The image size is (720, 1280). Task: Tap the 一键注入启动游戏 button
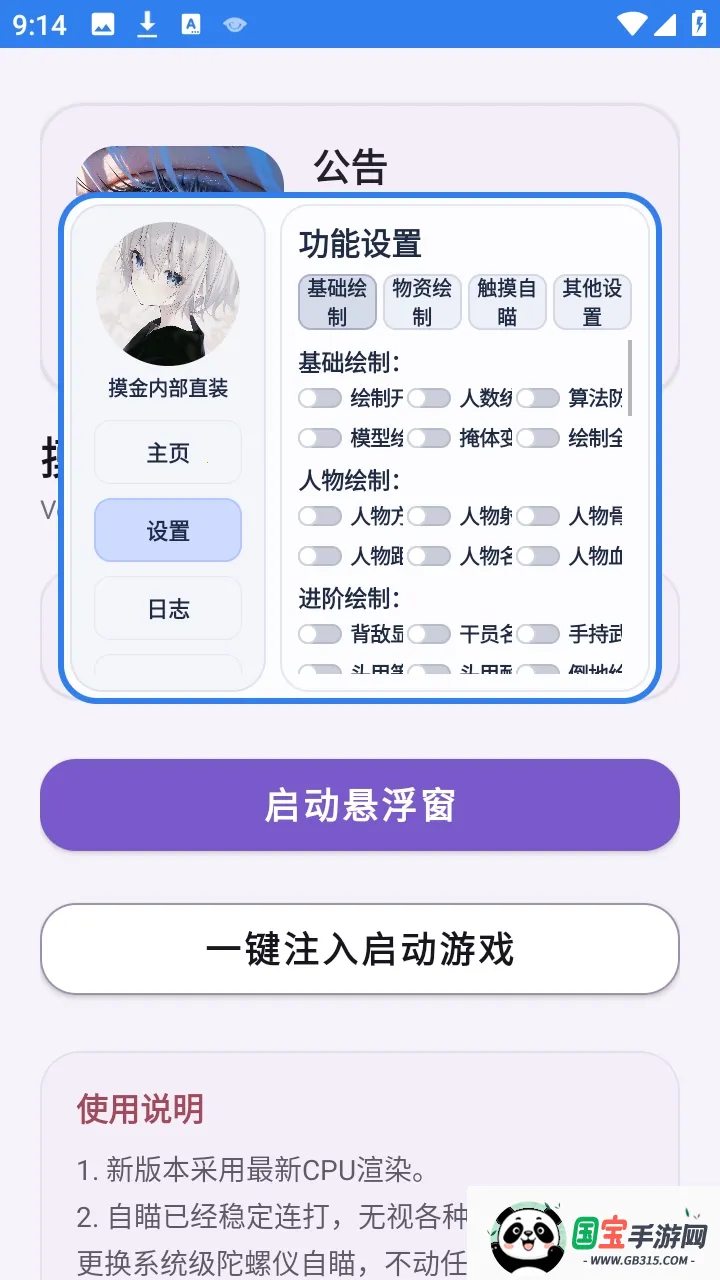[x=360, y=949]
